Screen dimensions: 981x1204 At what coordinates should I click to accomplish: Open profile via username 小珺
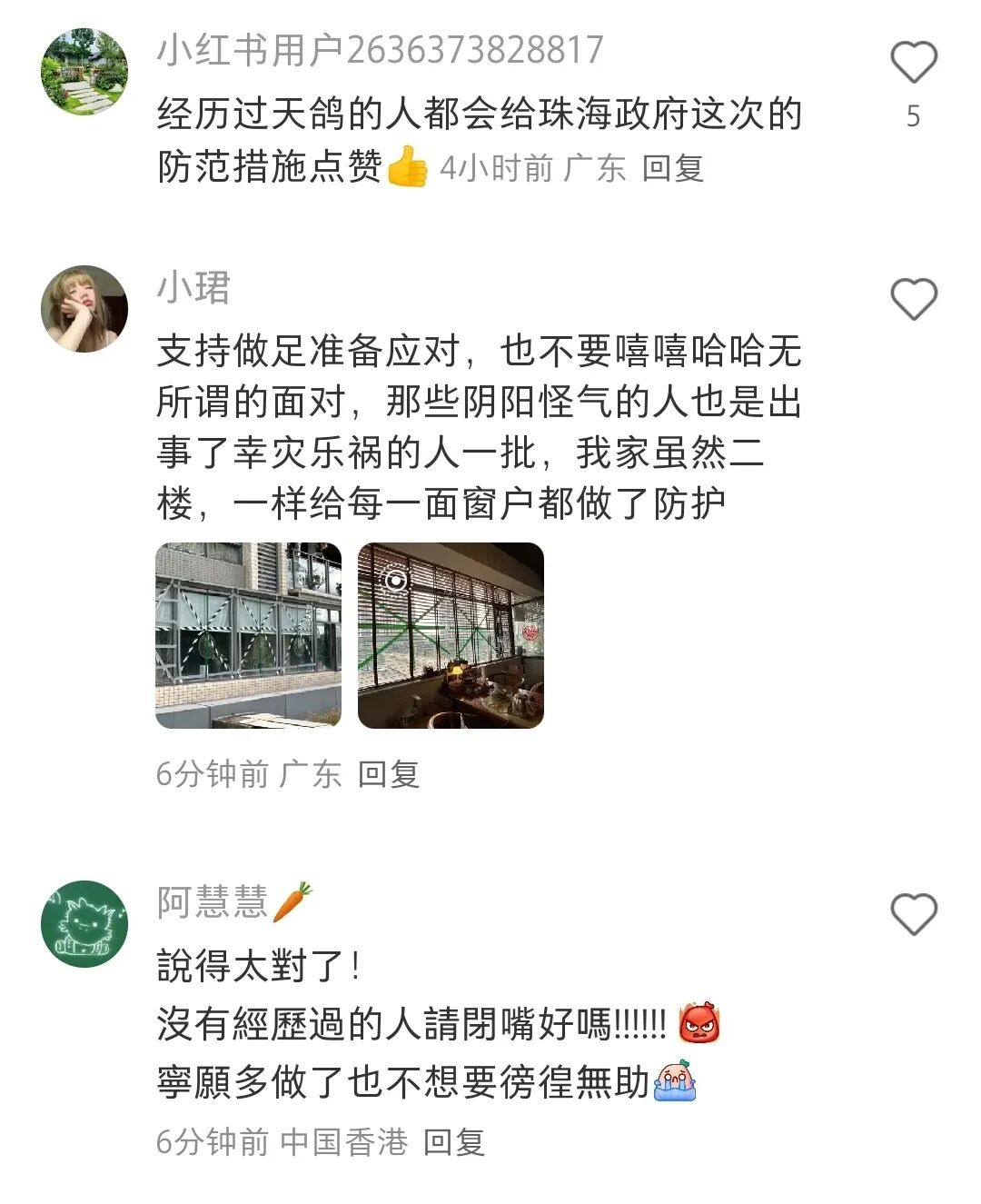[x=193, y=287]
